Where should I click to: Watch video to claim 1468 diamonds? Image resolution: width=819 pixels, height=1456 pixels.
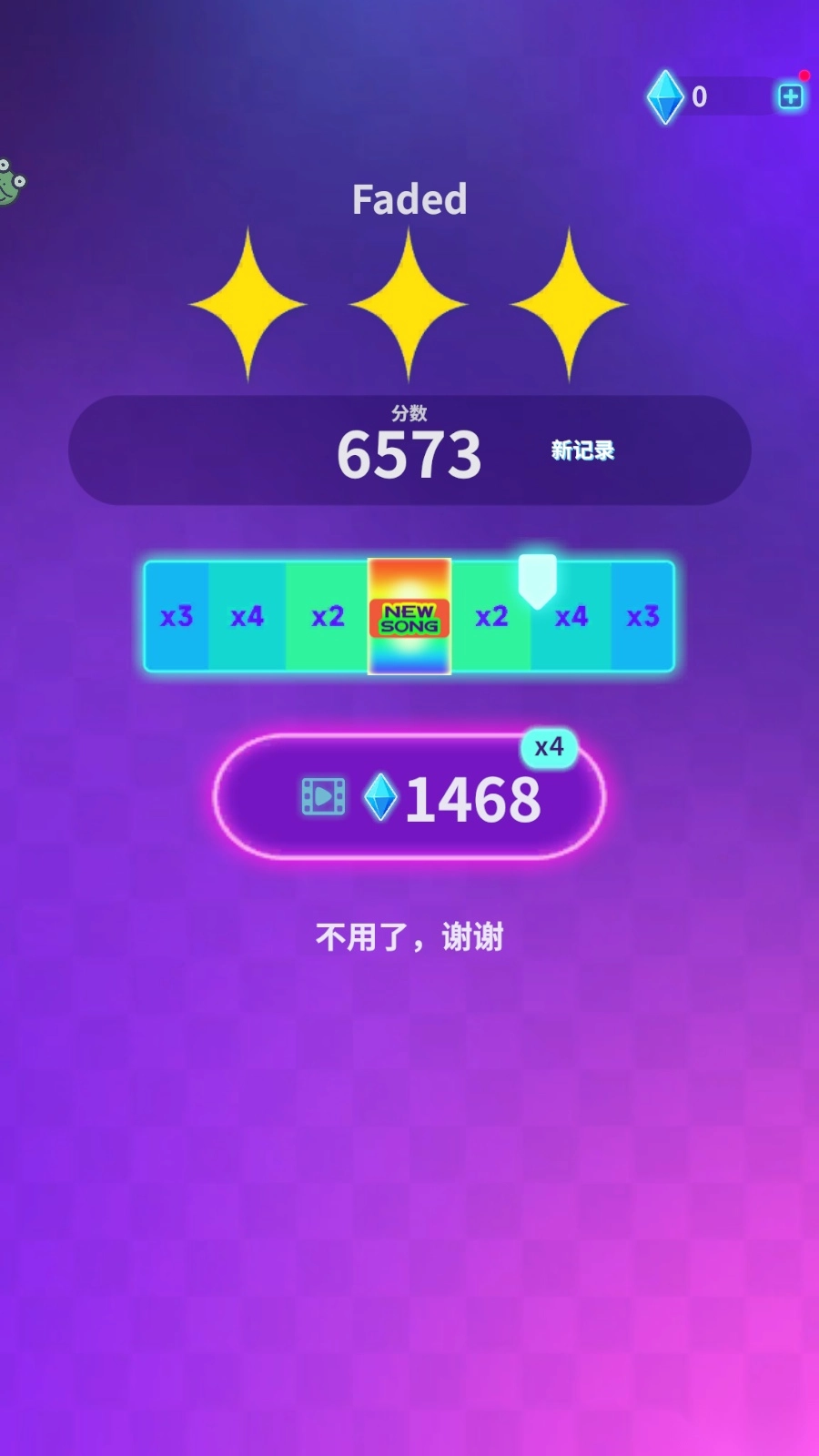coord(409,797)
